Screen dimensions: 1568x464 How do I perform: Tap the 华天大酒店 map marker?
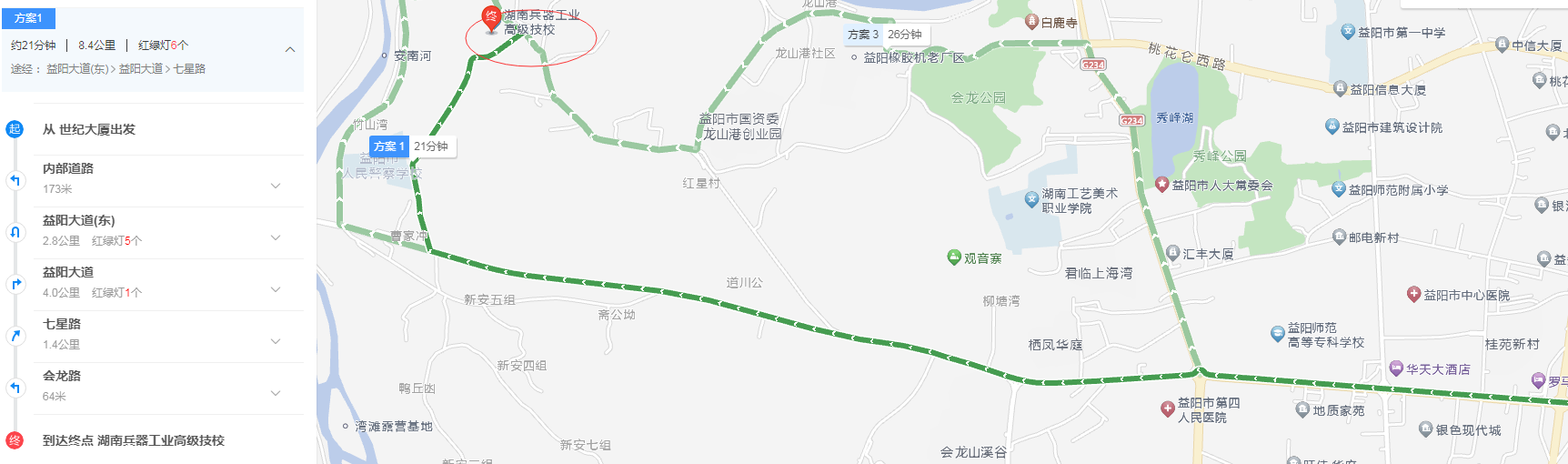[1396, 368]
